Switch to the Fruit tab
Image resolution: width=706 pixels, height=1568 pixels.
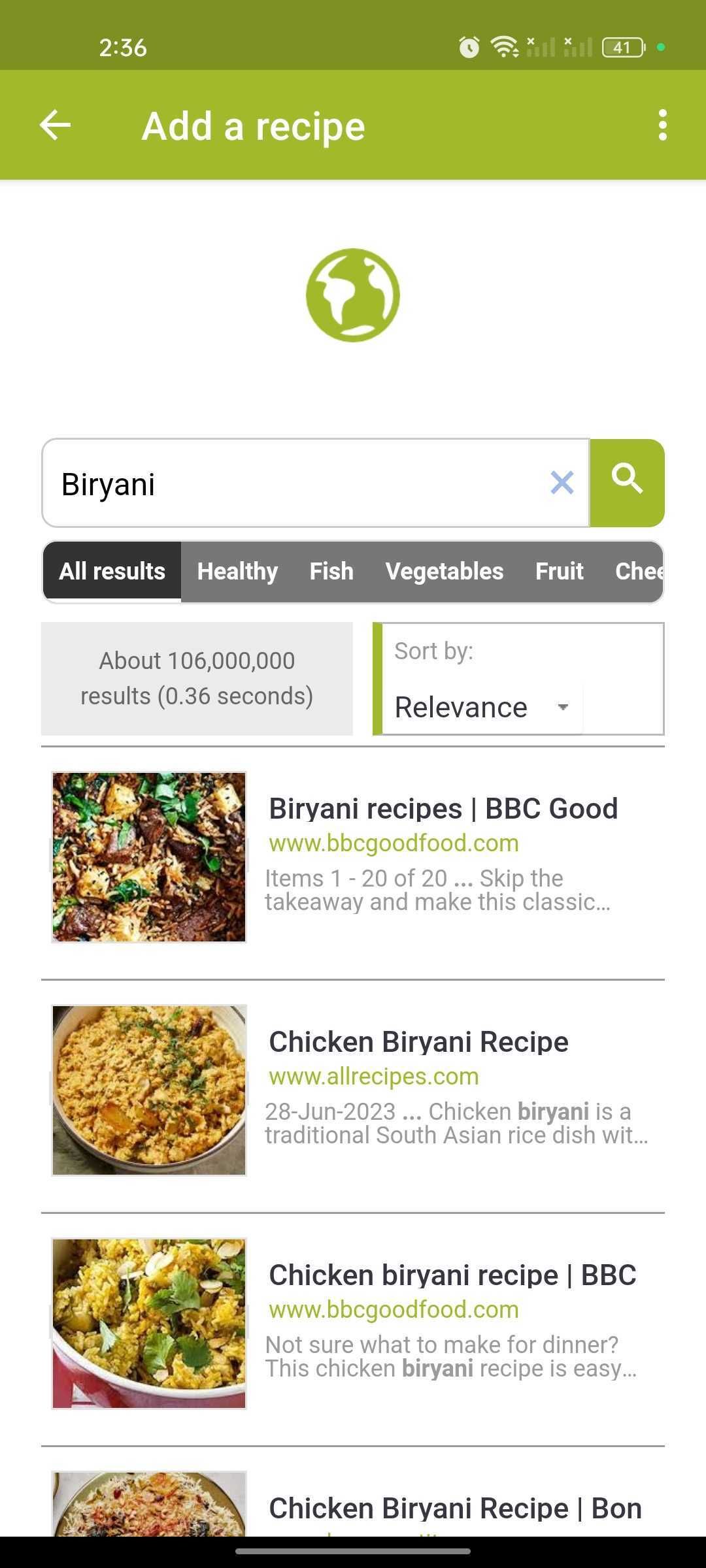[559, 572]
